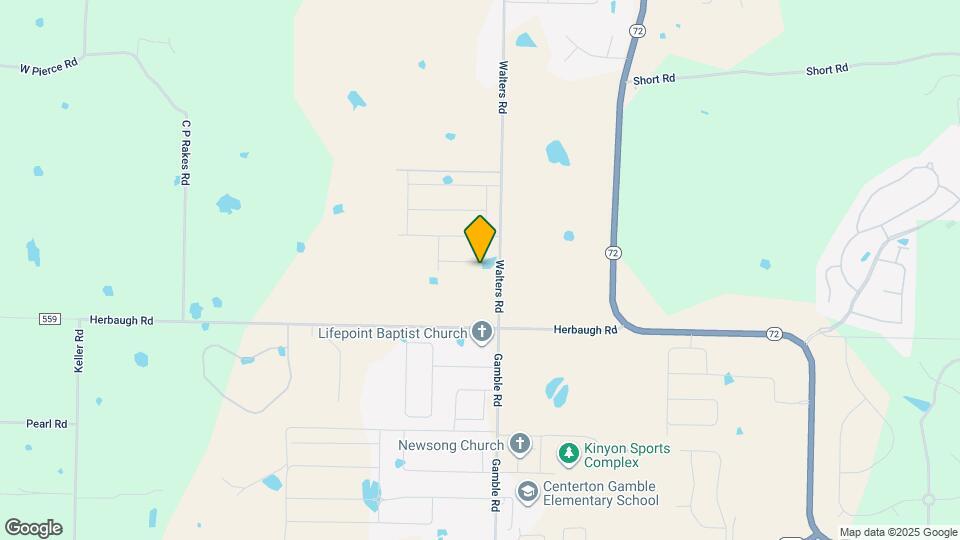The image size is (960, 540).
Task: Open the Kinyon Sports Complex pin
Action: (x=569, y=455)
